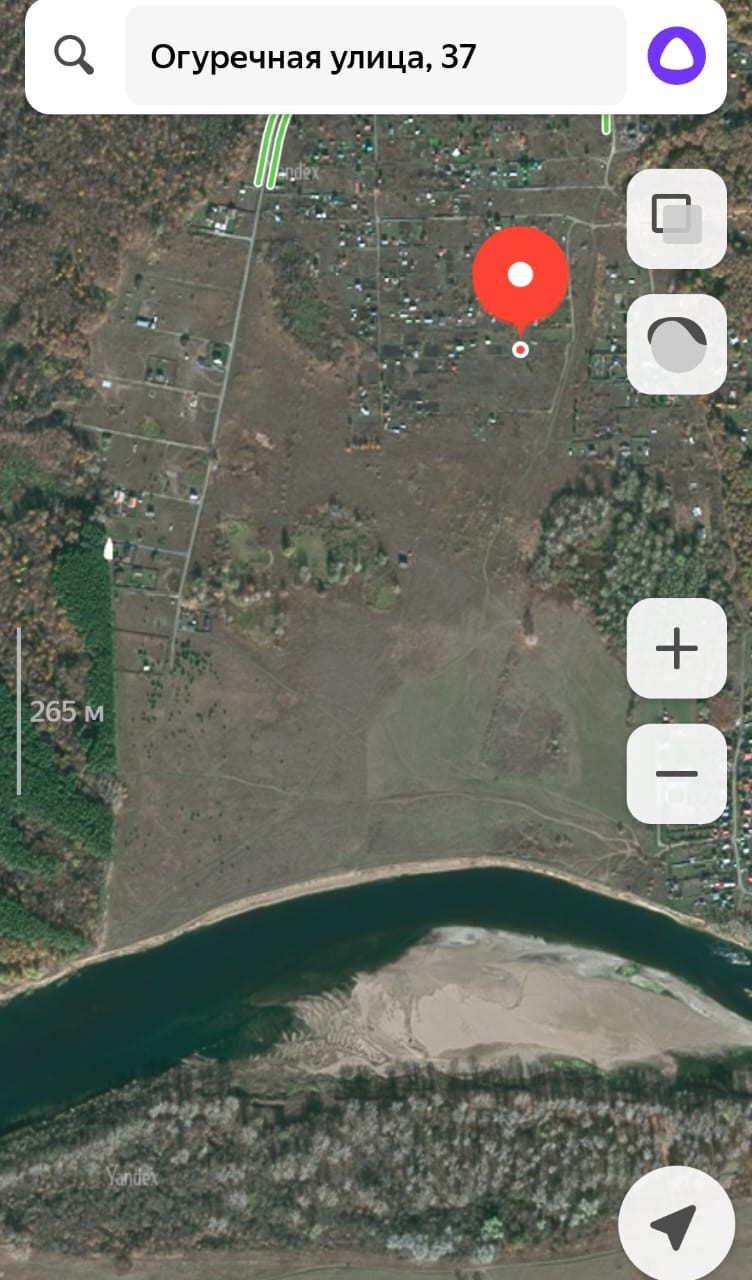Tap the search magnifier icon

(x=74, y=56)
